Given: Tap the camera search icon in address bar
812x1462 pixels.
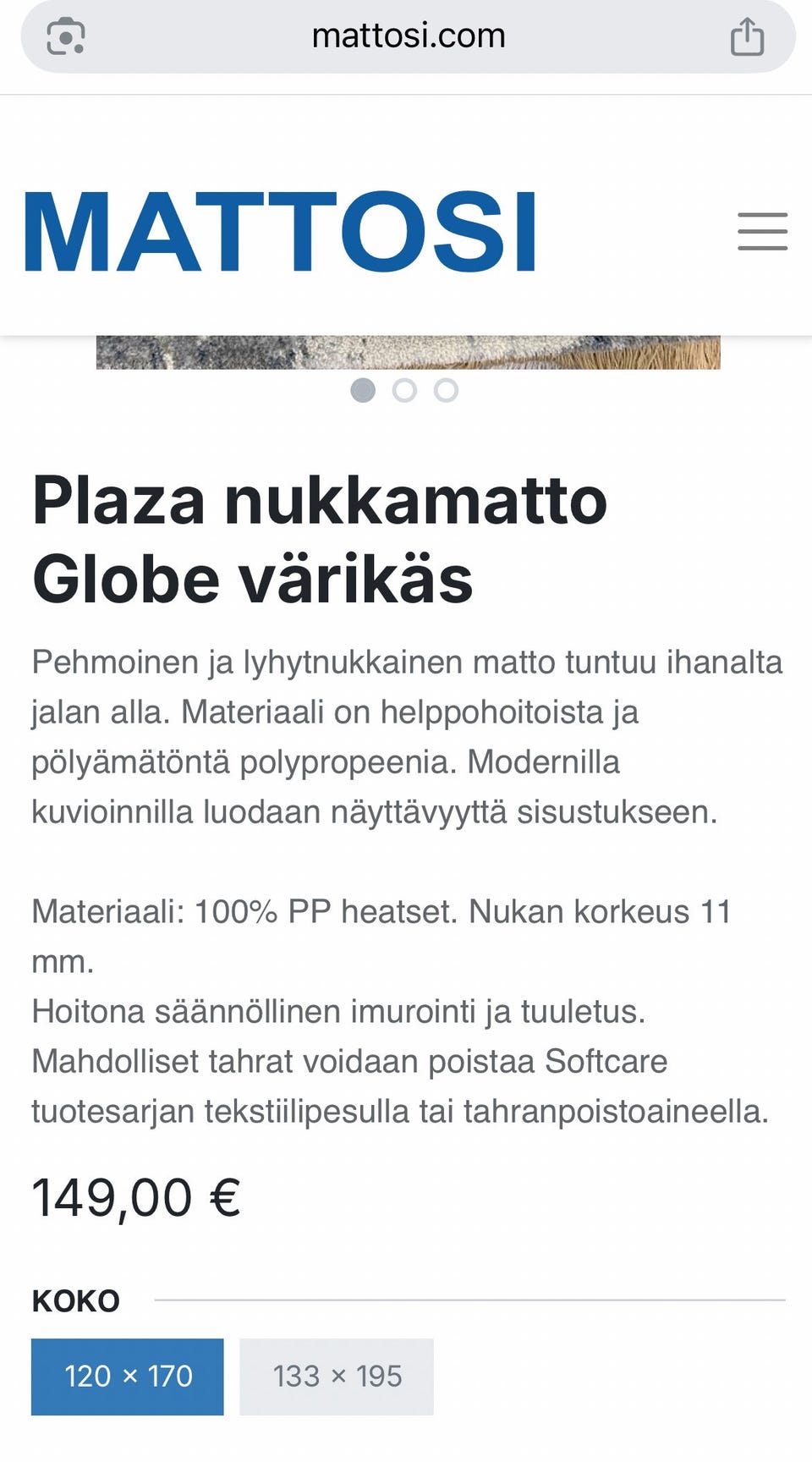Looking at the screenshot, I should click(x=68, y=36).
